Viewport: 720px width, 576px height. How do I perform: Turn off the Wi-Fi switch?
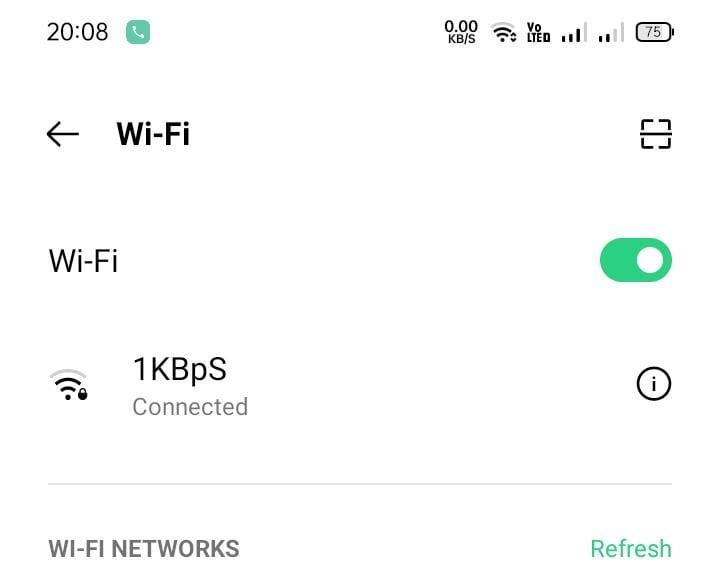(x=635, y=261)
